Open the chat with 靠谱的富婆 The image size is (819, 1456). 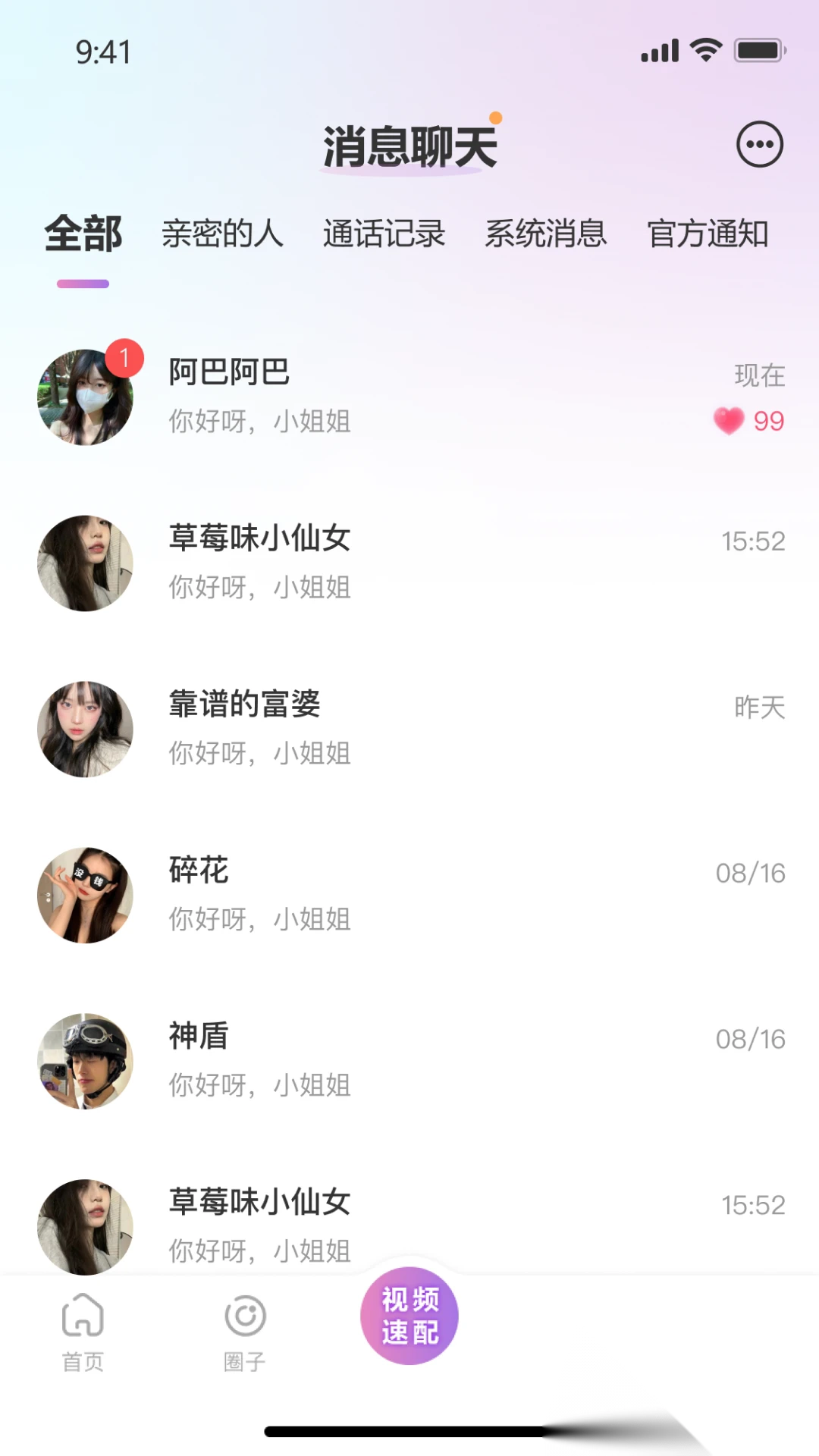[409, 729]
